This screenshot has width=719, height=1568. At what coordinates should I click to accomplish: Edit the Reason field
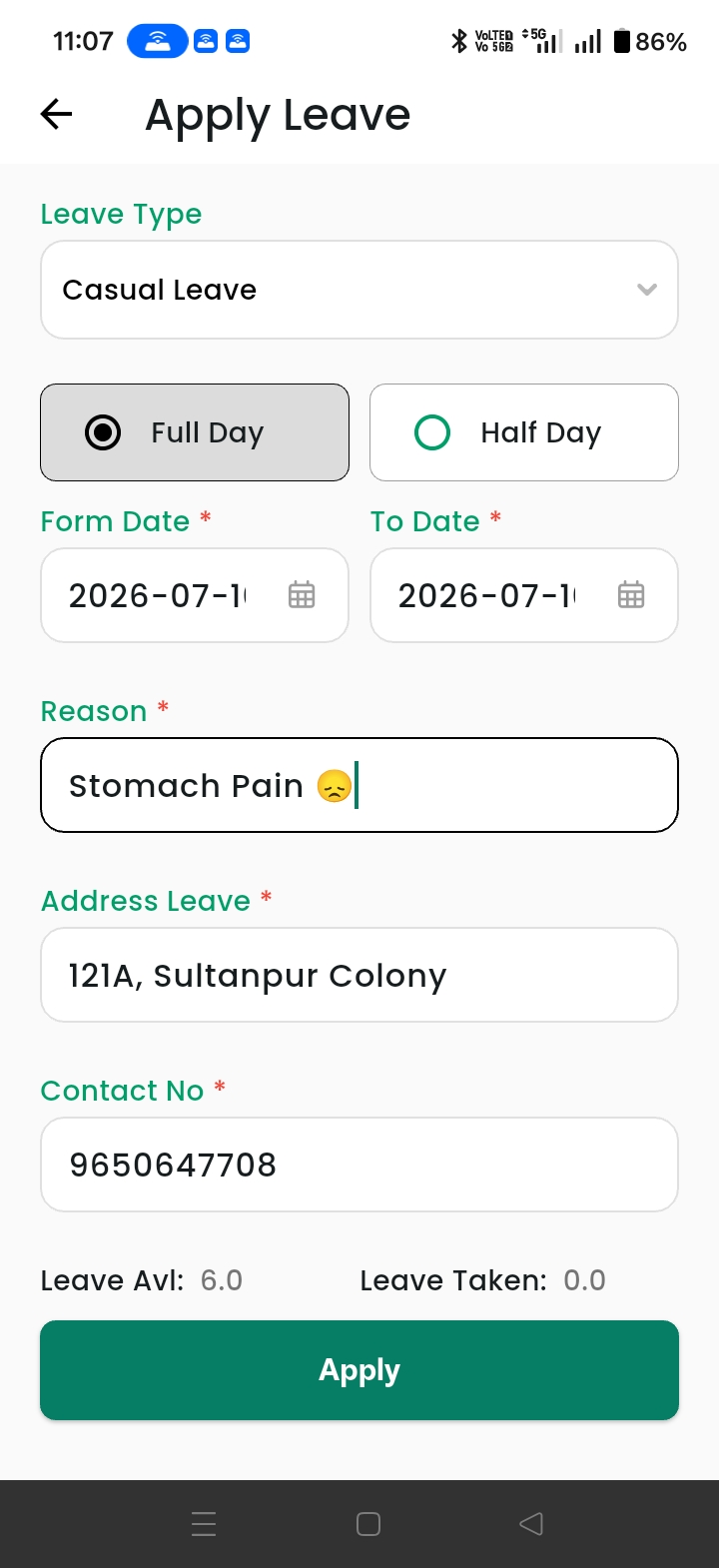point(359,785)
